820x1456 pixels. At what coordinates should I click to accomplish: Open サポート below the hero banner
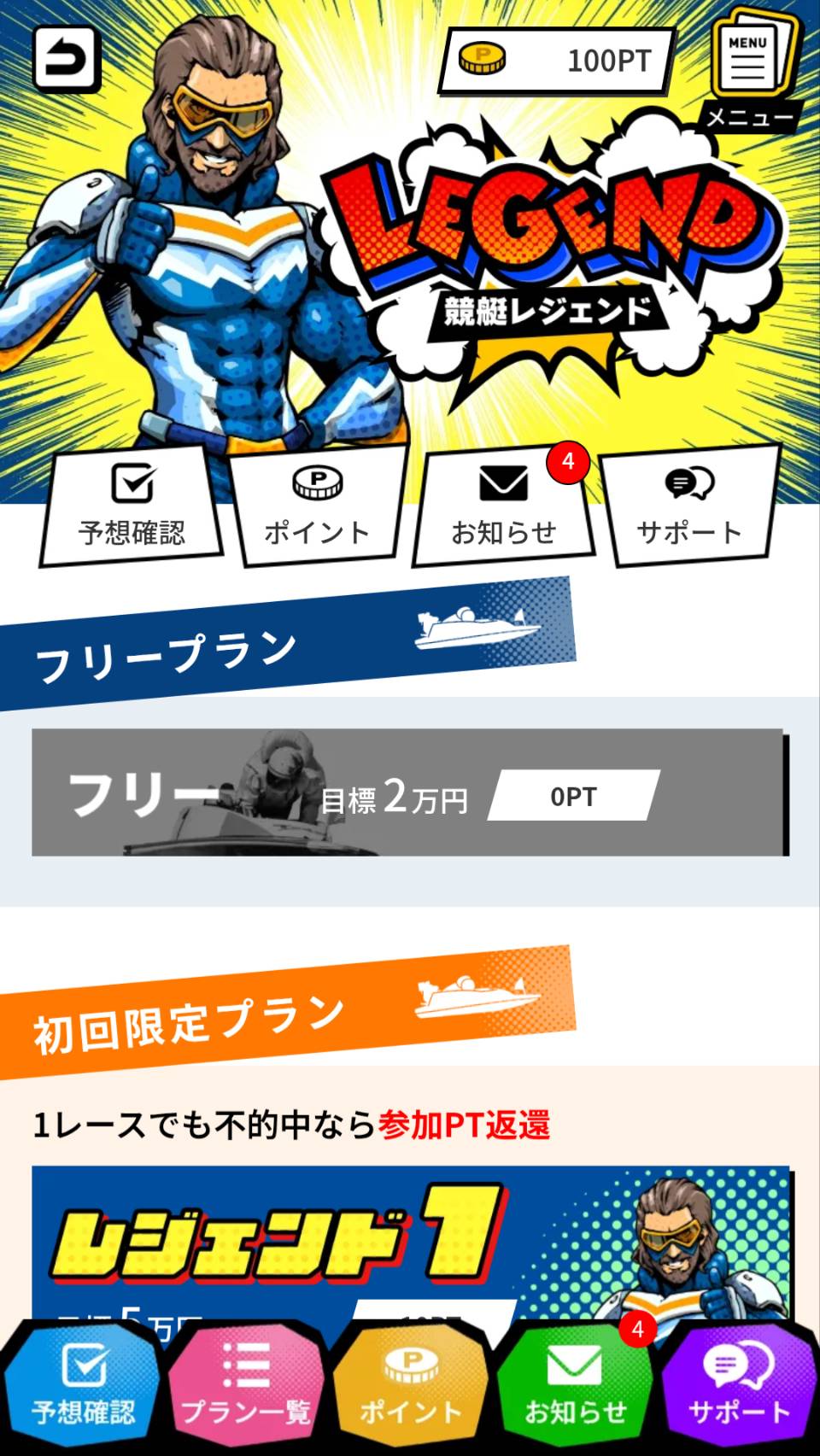click(x=689, y=507)
